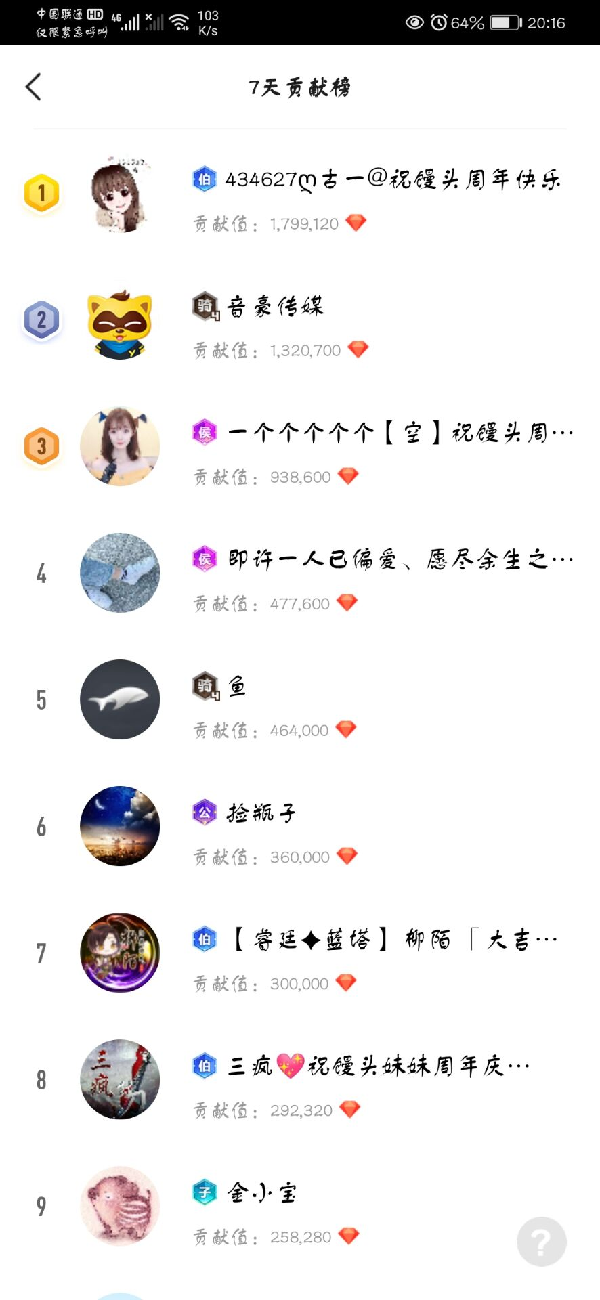The height and width of the screenshot is (1300, 600).
Task: Open rank 5 user 鱼
Action: click(x=300, y=700)
